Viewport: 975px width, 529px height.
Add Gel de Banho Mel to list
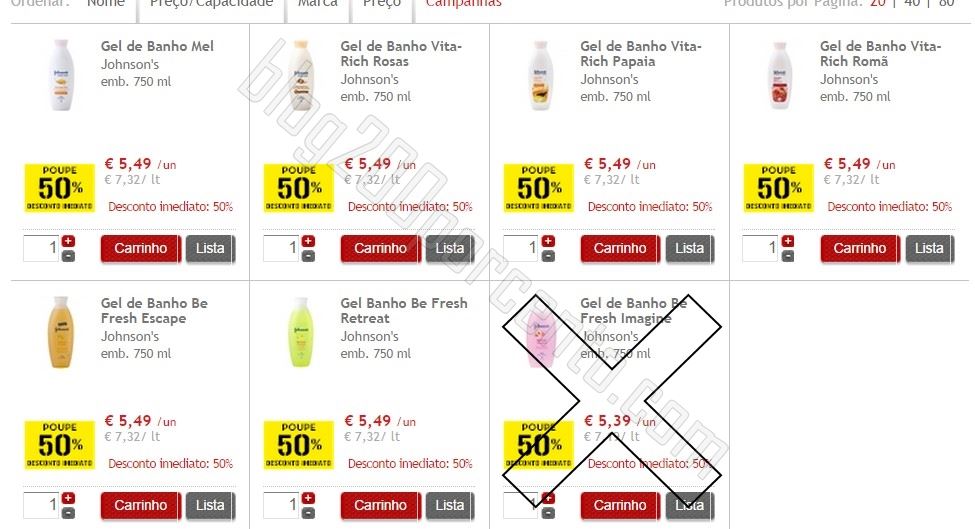(210, 248)
